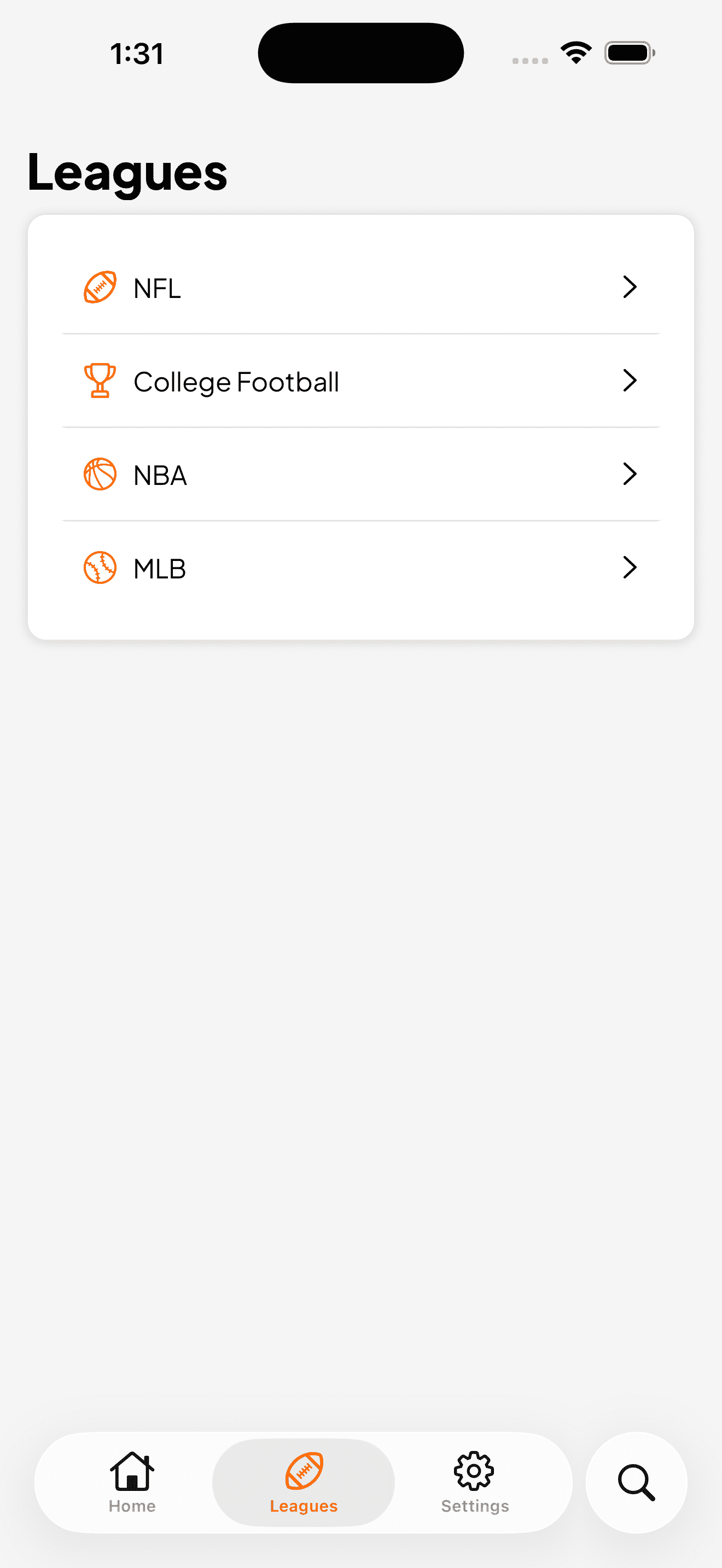Viewport: 722px width, 1568px height.
Task: Tap the battery status indicator
Action: 630,53
